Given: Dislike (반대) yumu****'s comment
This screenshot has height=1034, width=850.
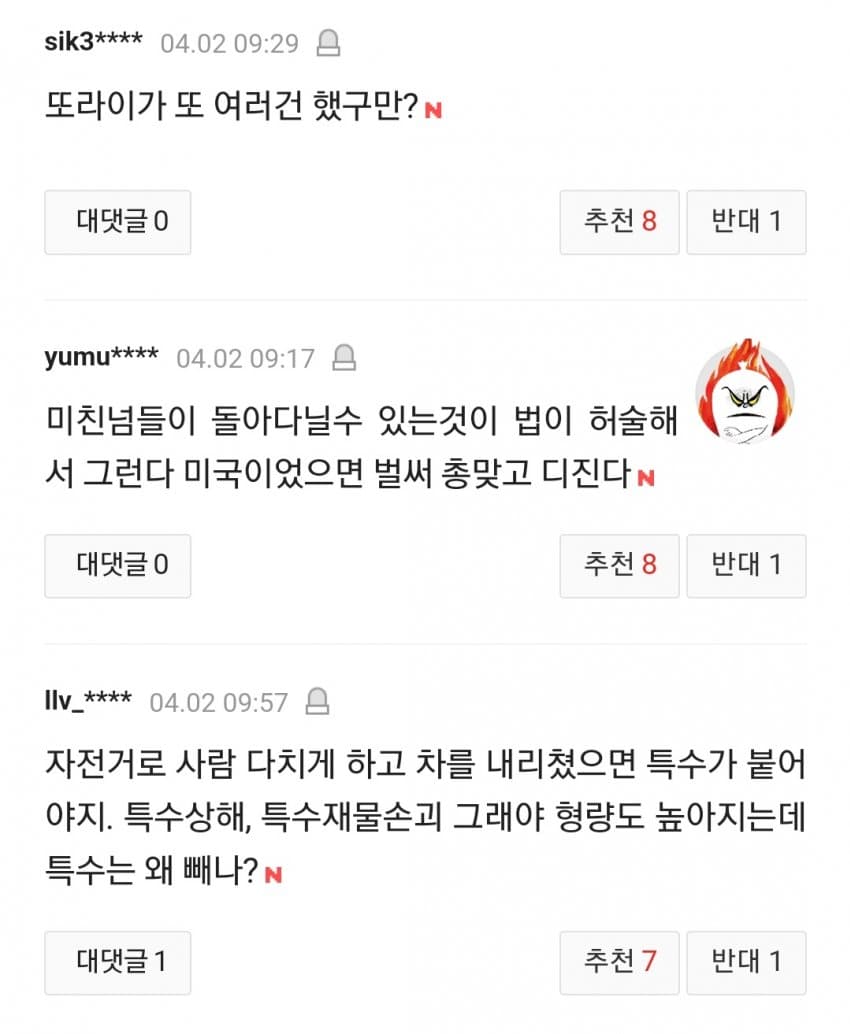Looking at the screenshot, I should click(746, 566).
